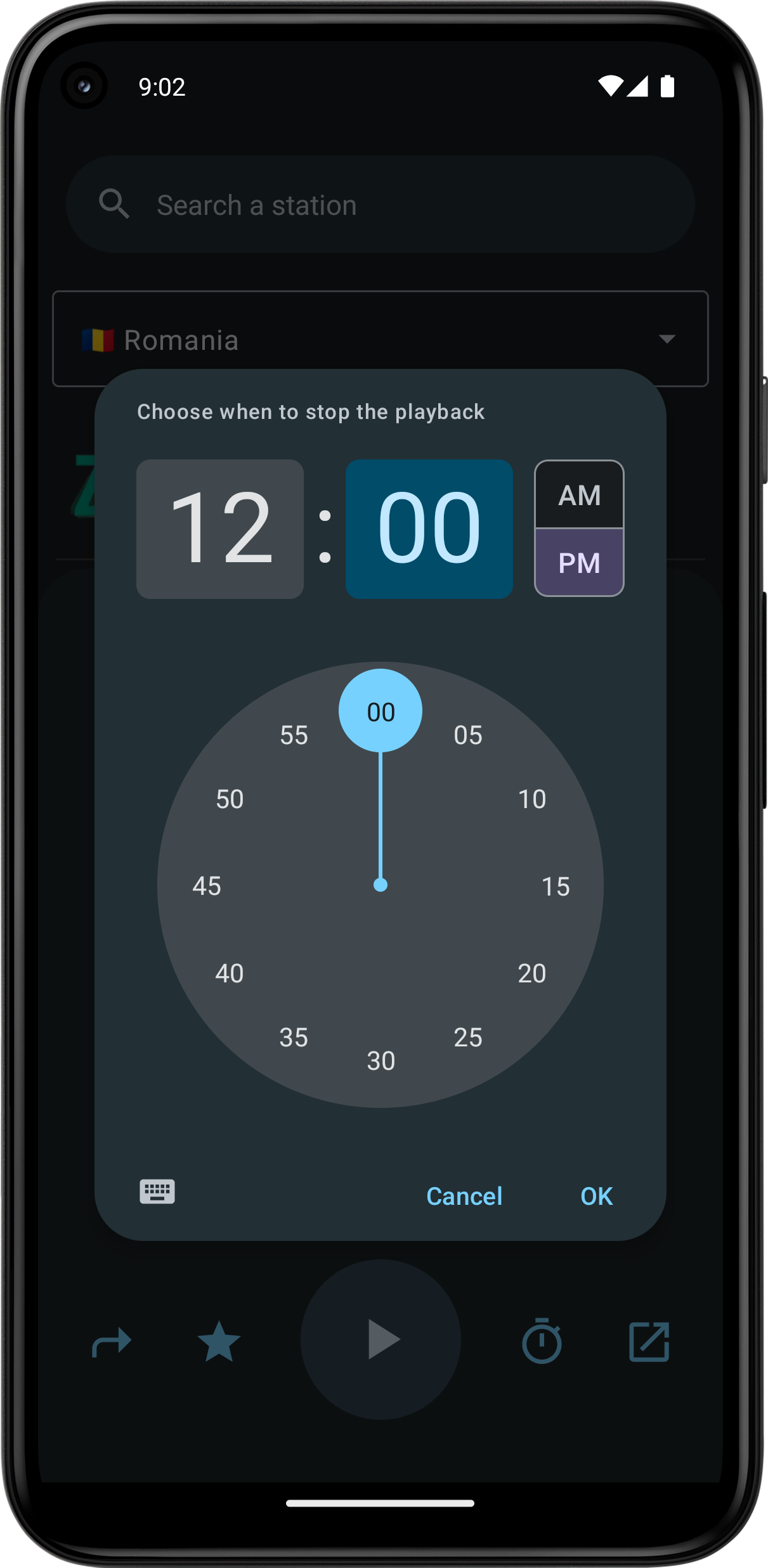Switch to AM
The height and width of the screenshot is (1568, 768).
(579, 495)
